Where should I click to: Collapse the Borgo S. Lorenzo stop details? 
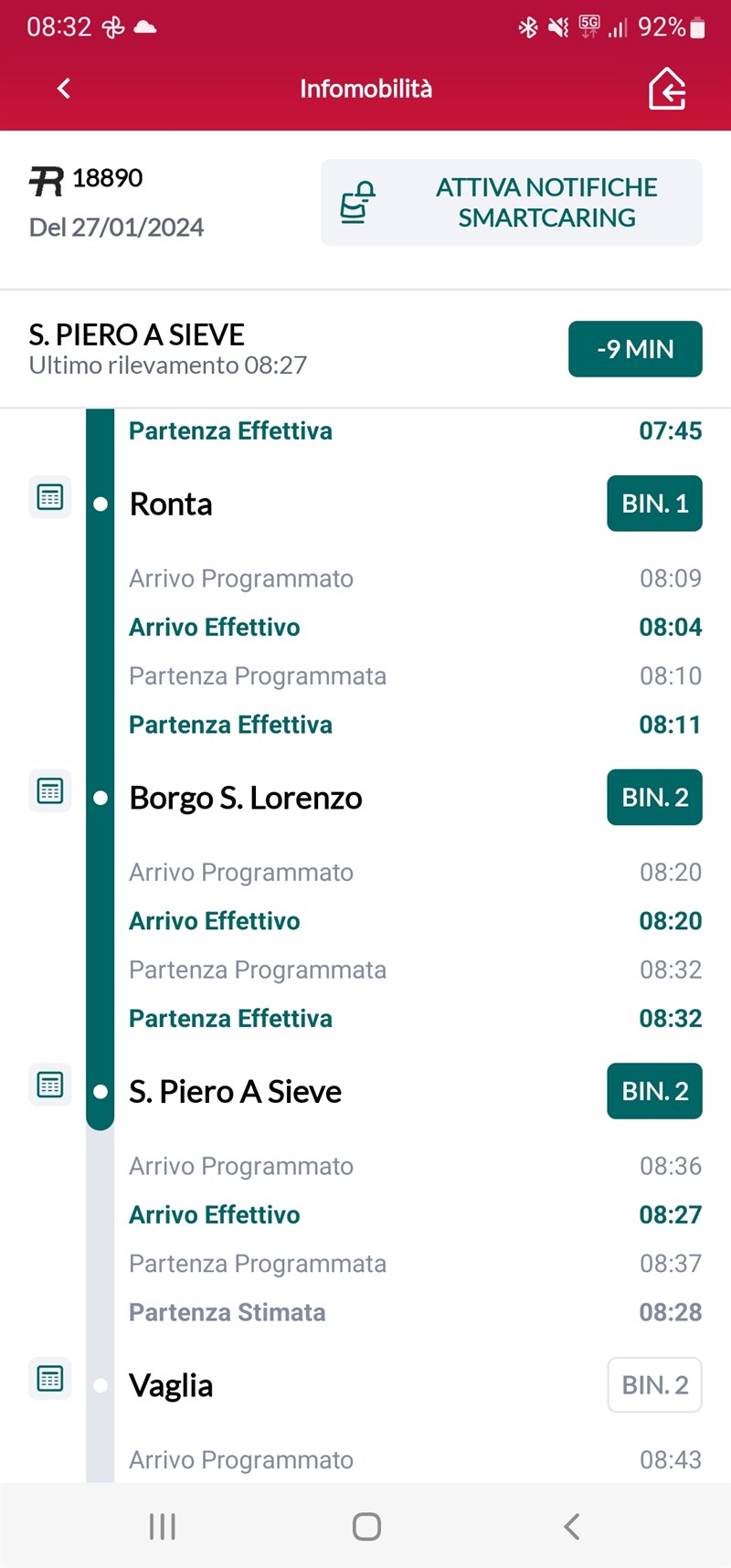point(245,797)
